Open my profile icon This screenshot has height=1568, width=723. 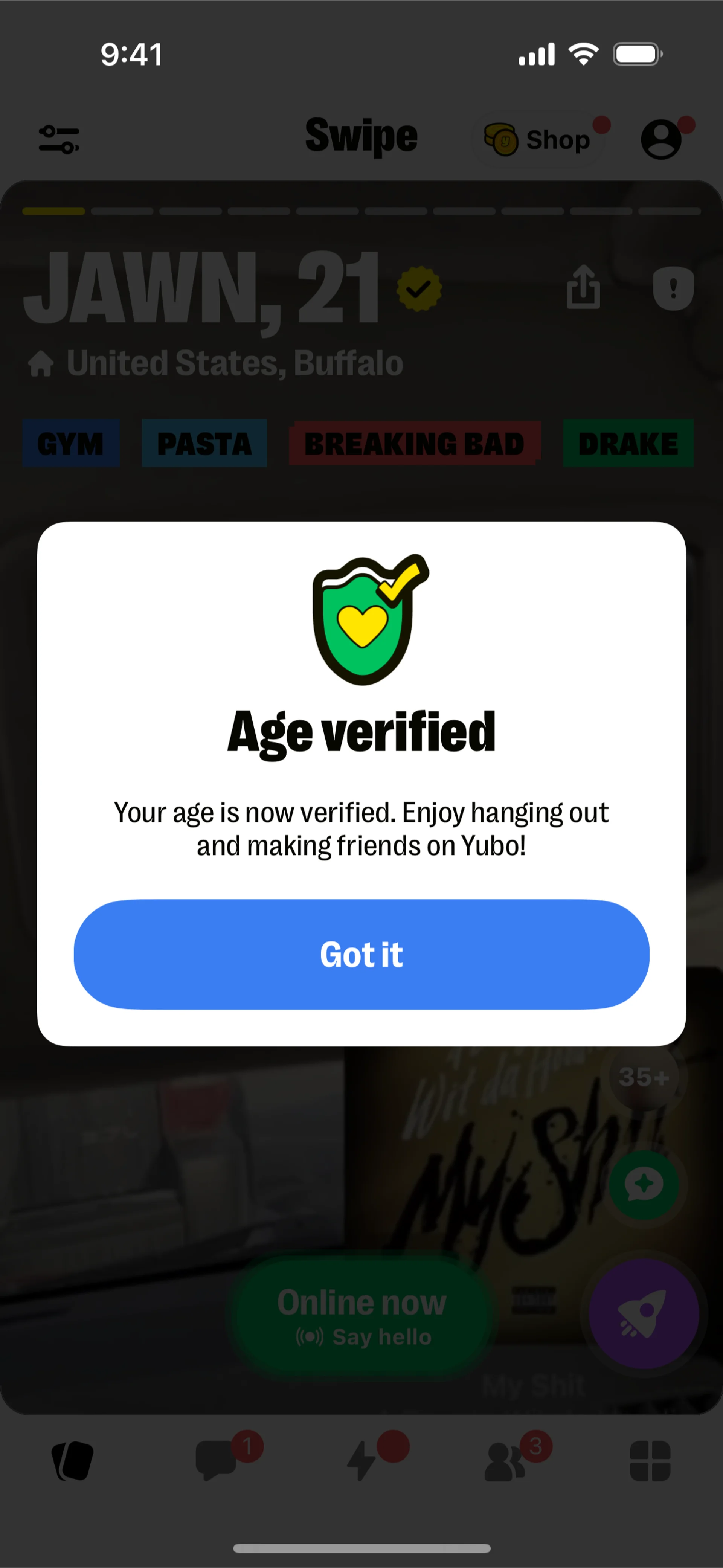[661, 139]
